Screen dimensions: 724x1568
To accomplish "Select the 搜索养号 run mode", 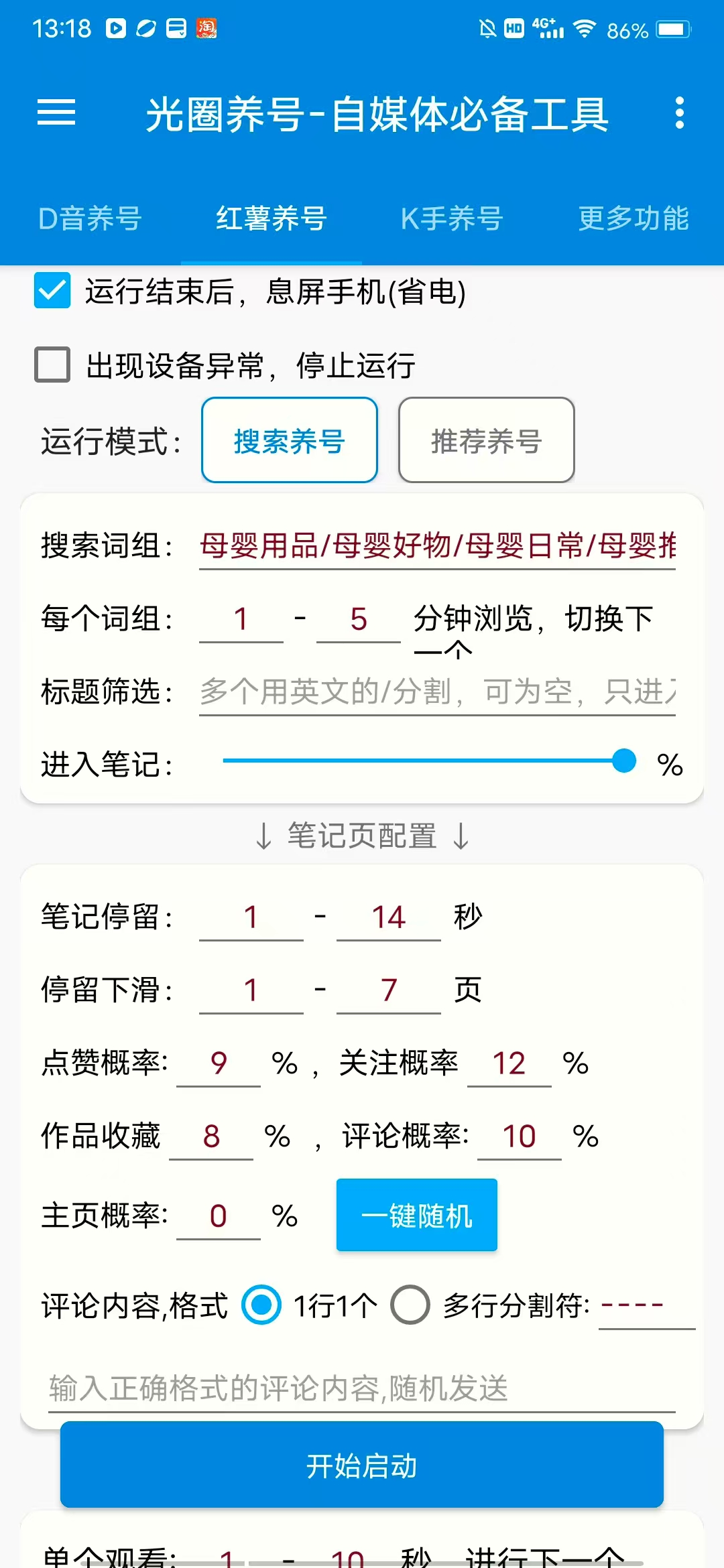I will click(290, 440).
